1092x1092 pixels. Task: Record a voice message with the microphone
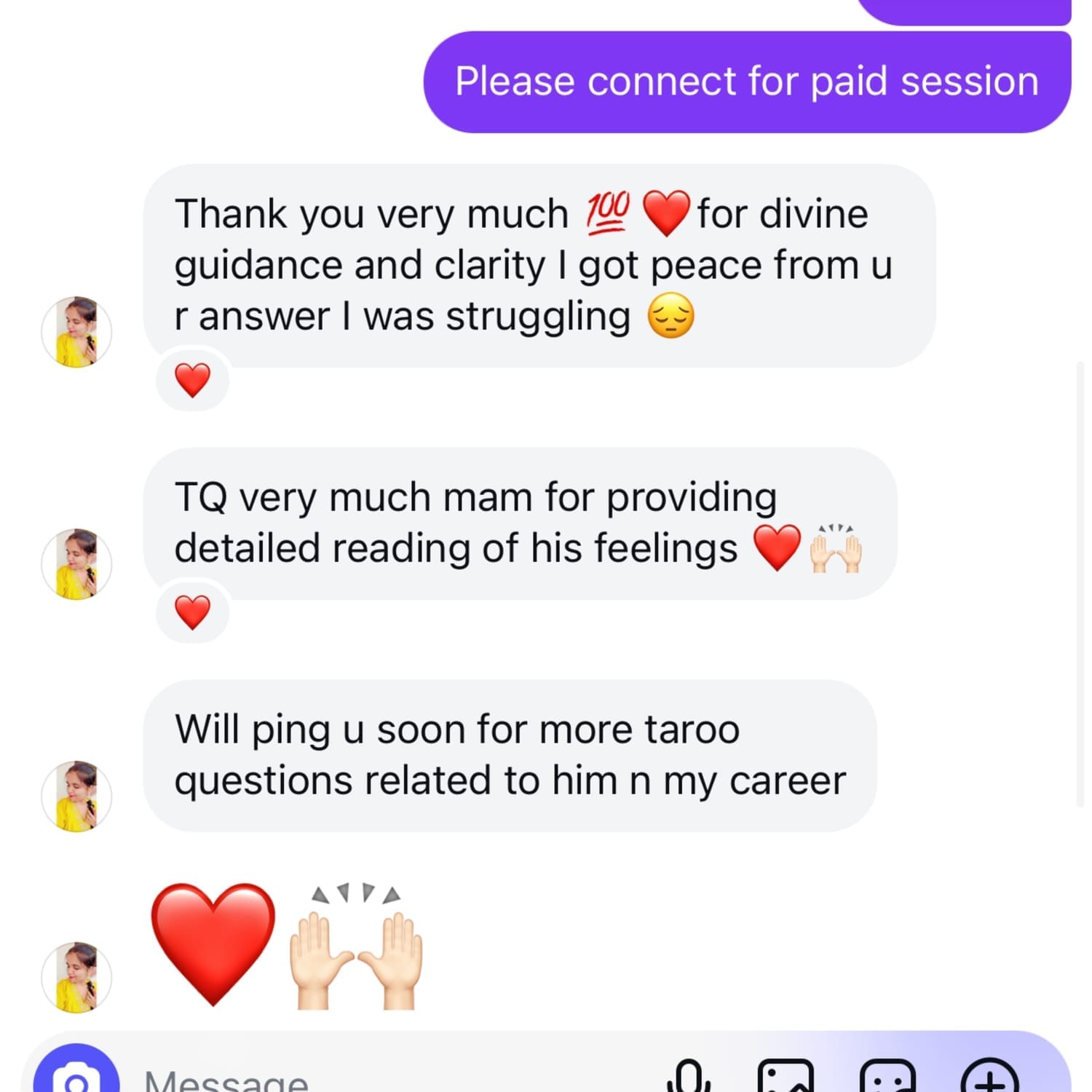click(689, 1077)
